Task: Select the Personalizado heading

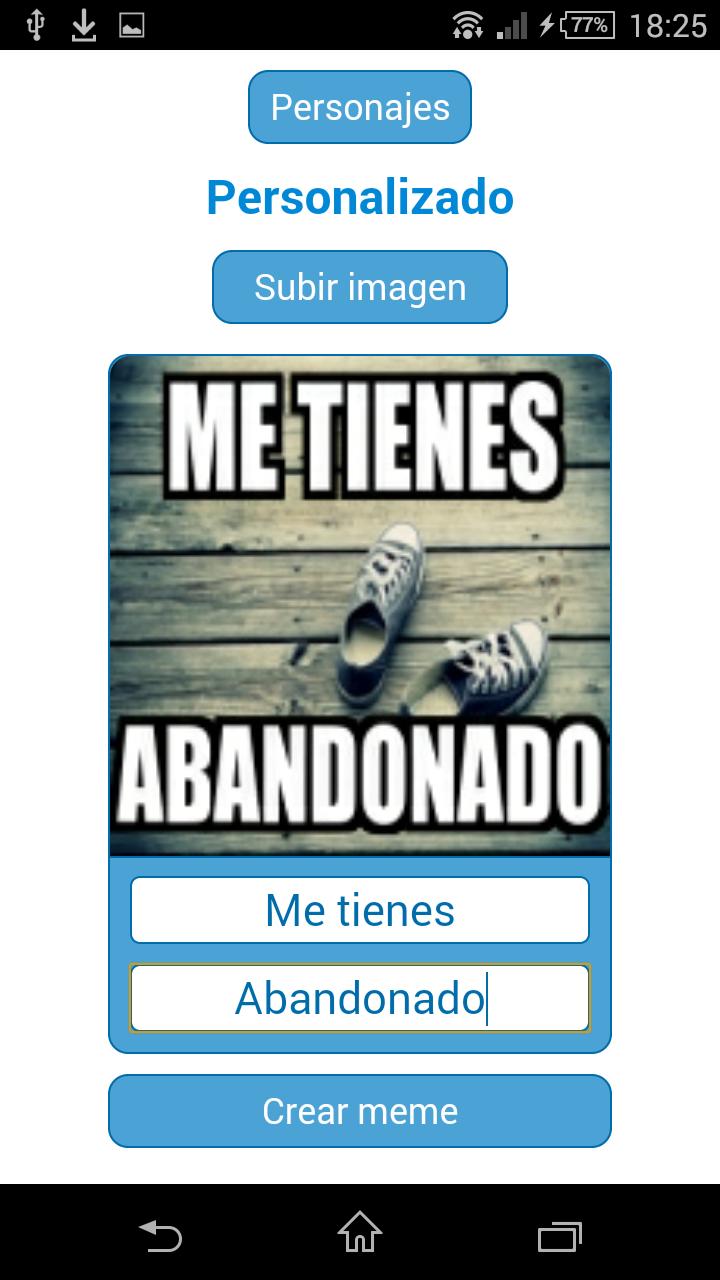Action: click(360, 197)
